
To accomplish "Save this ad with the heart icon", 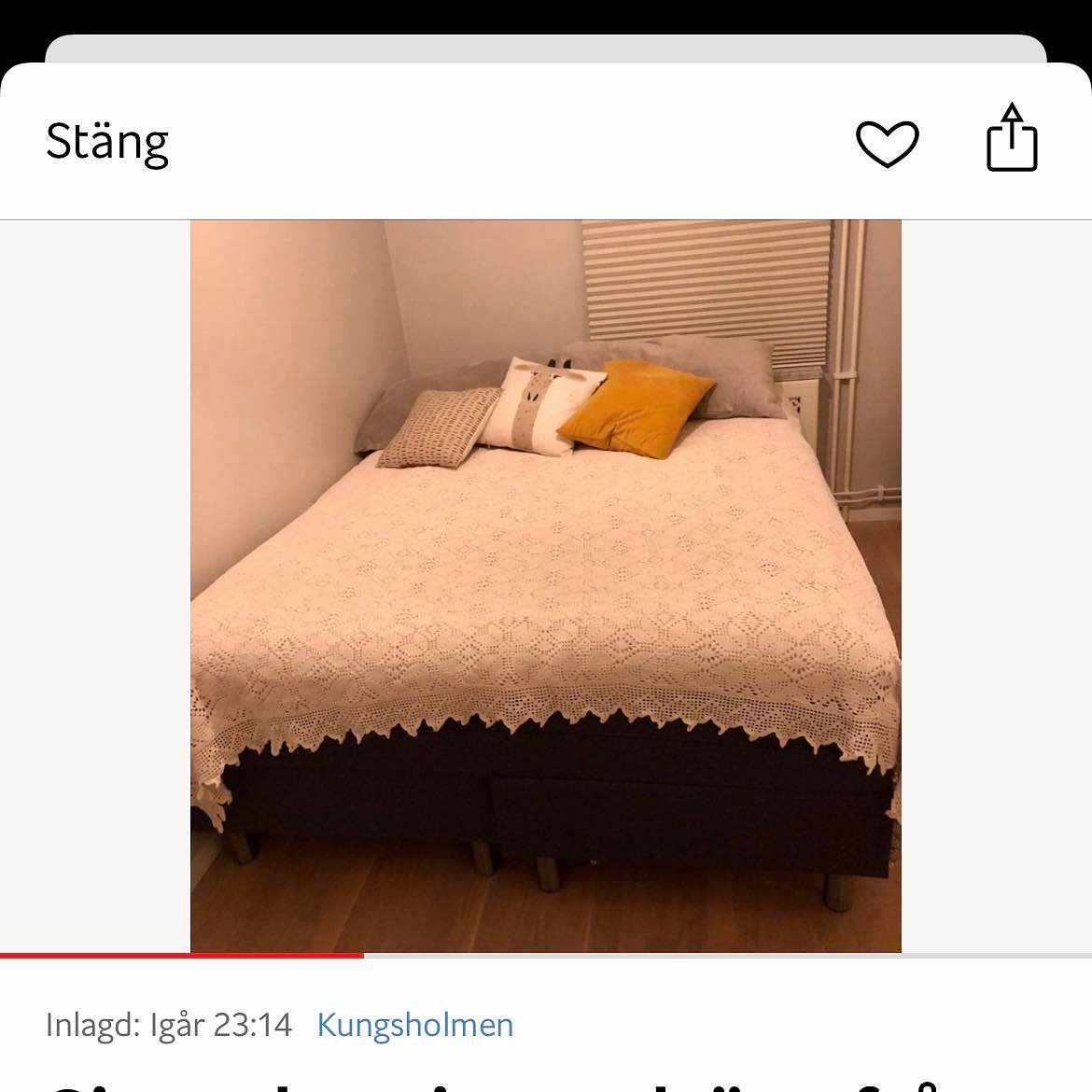I will click(x=887, y=144).
